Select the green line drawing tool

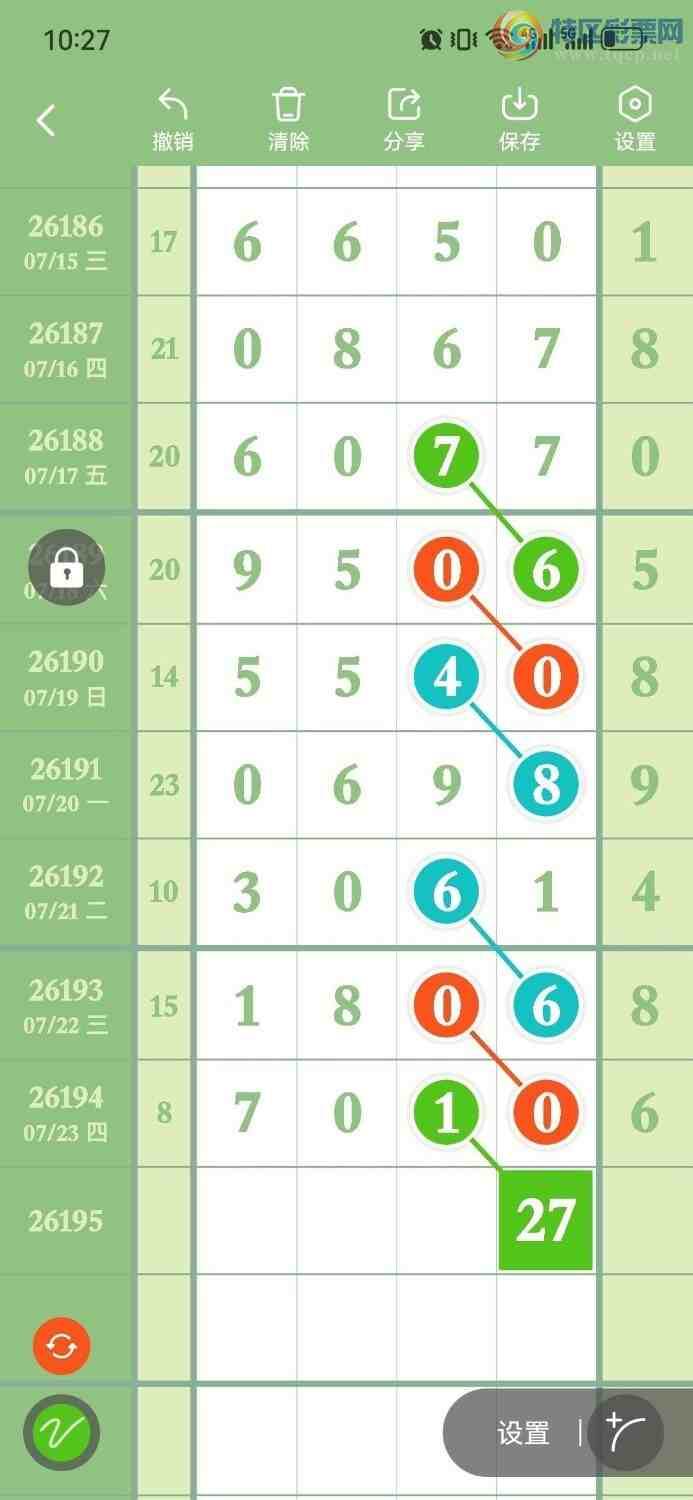[x=62, y=1433]
